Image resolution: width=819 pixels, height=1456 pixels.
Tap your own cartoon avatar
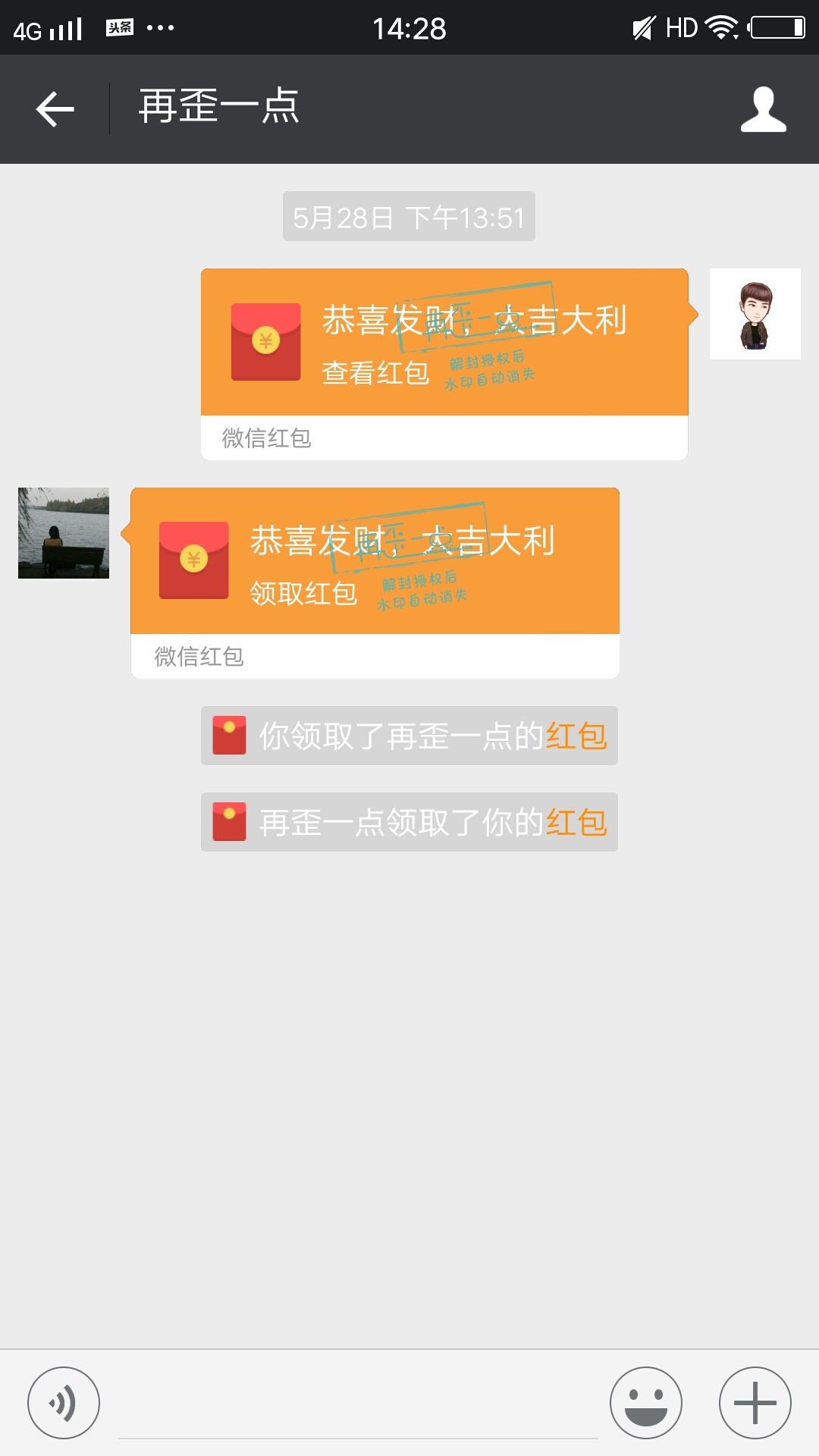(x=755, y=314)
